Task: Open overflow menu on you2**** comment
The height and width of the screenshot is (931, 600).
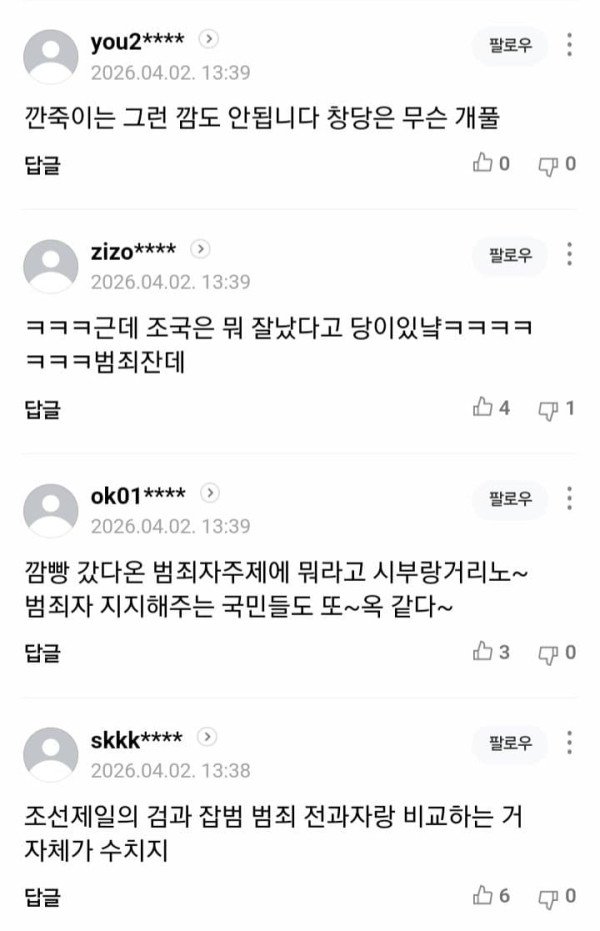Action: click(x=570, y=46)
